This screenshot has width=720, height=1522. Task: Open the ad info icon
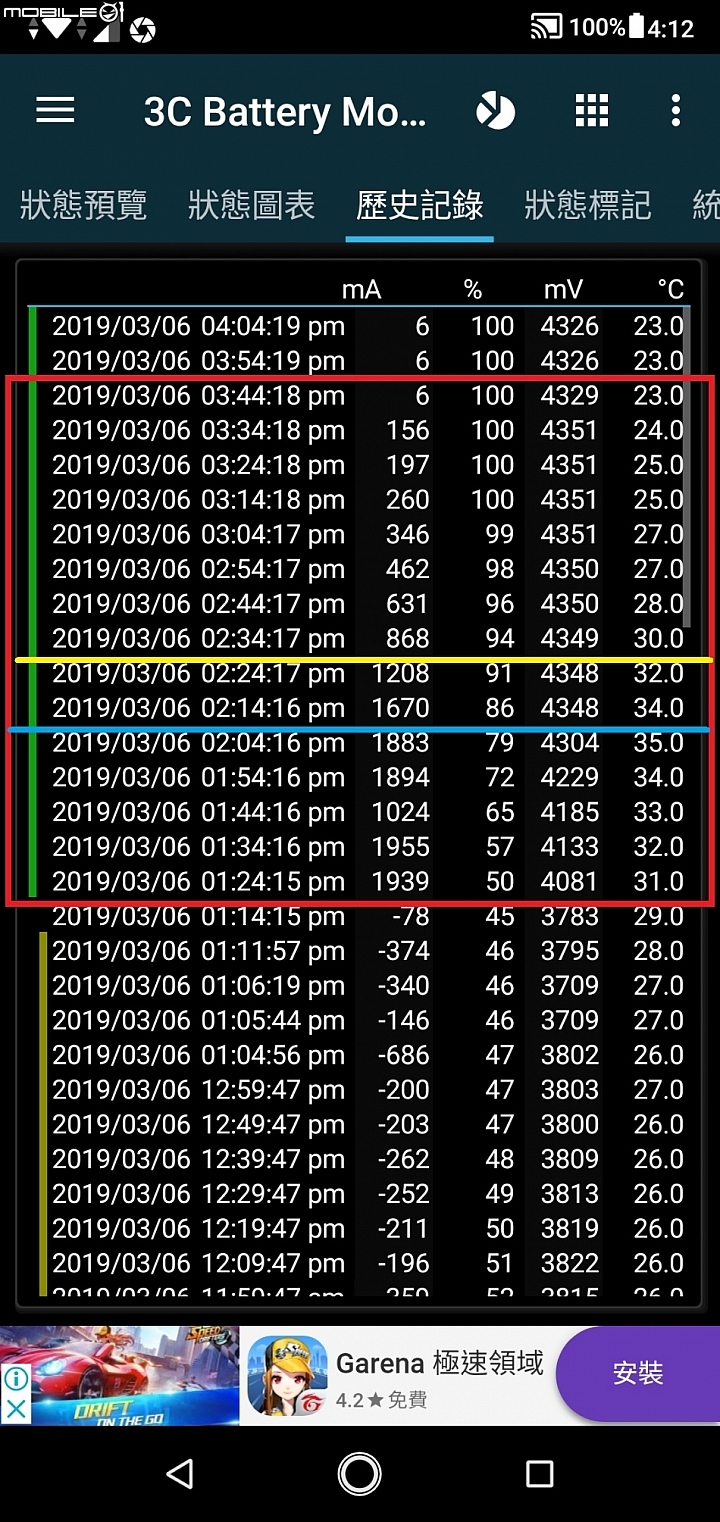click(x=15, y=1378)
